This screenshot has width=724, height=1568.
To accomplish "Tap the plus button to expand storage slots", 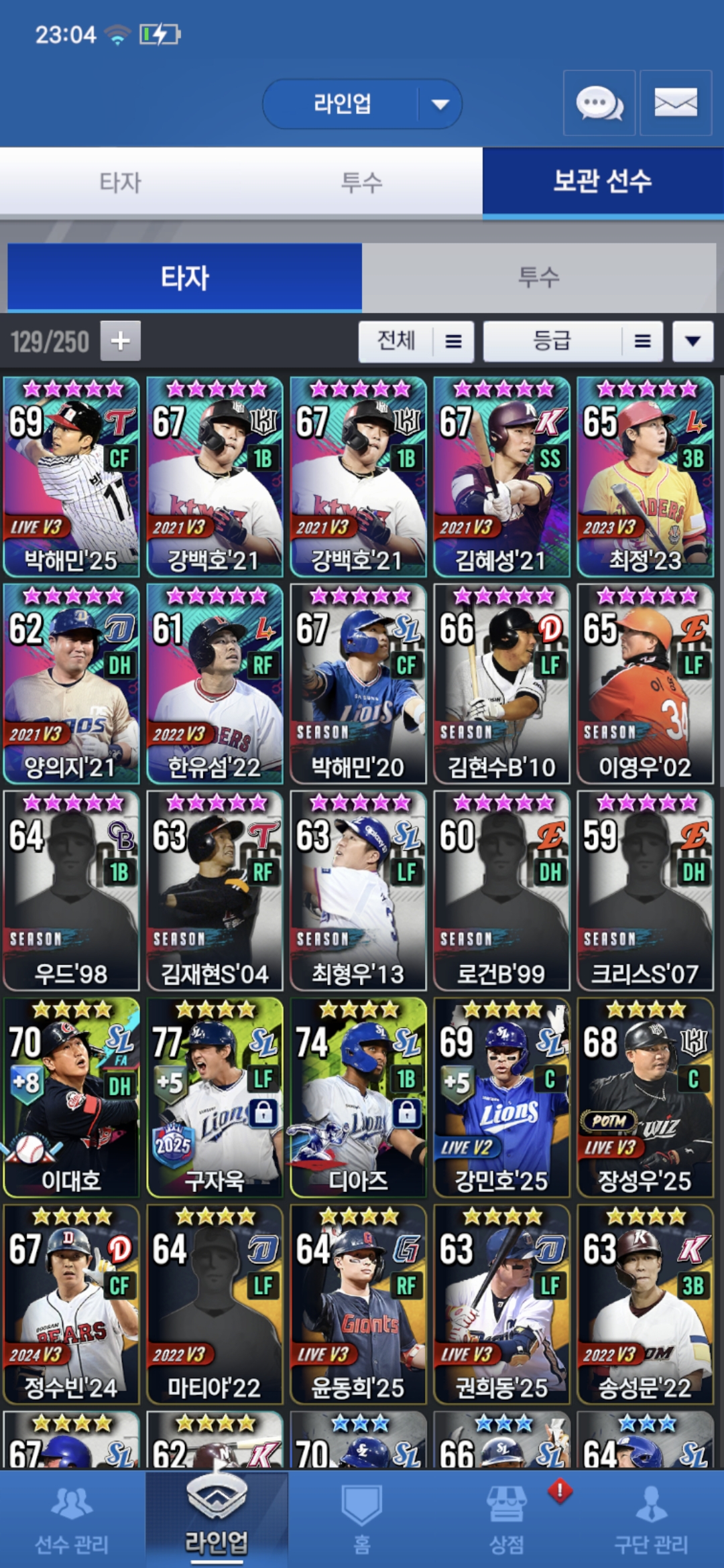I will pyautogui.click(x=121, y=341).
